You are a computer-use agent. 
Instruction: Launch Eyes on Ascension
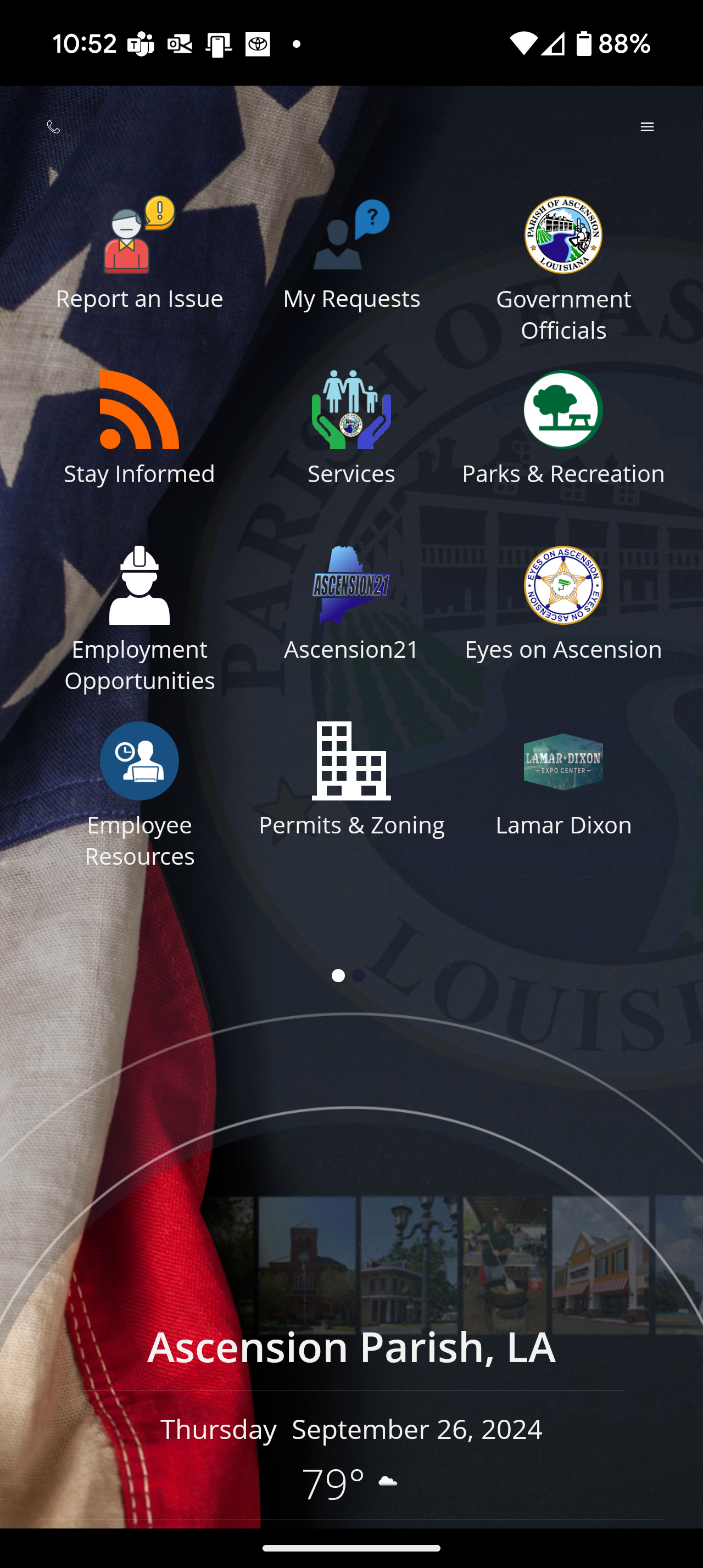coord(563,604)
